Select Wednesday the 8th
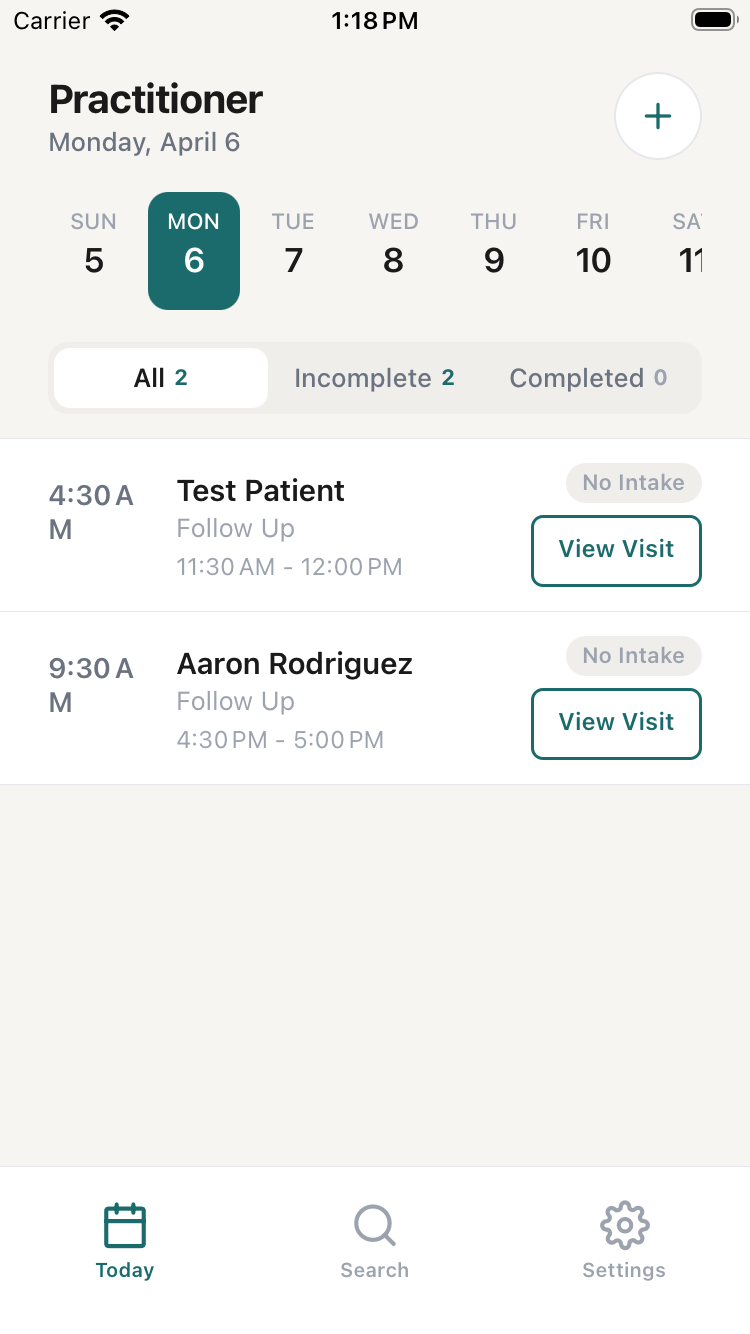 (393, 245)
